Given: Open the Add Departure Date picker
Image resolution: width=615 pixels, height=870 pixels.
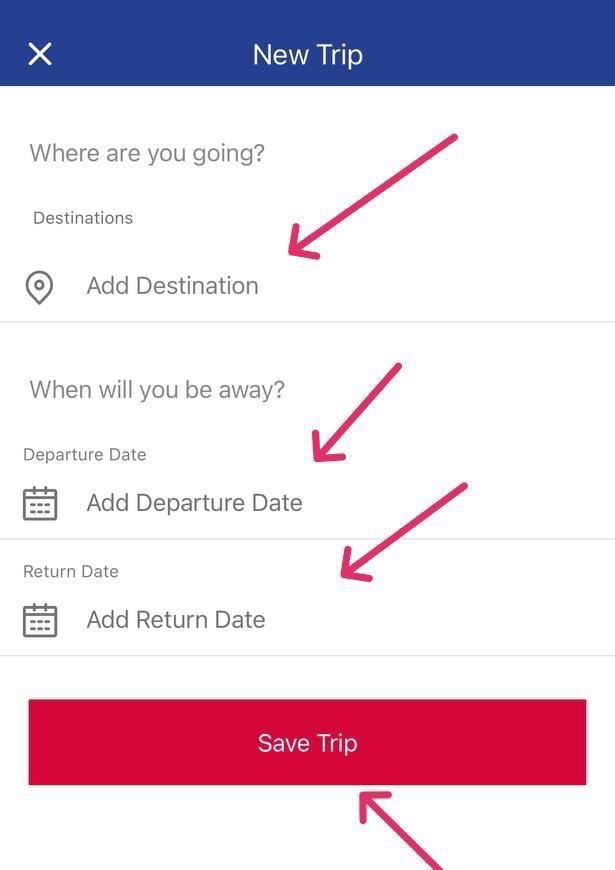Looking at the screenshot, I should click(194, 503).
